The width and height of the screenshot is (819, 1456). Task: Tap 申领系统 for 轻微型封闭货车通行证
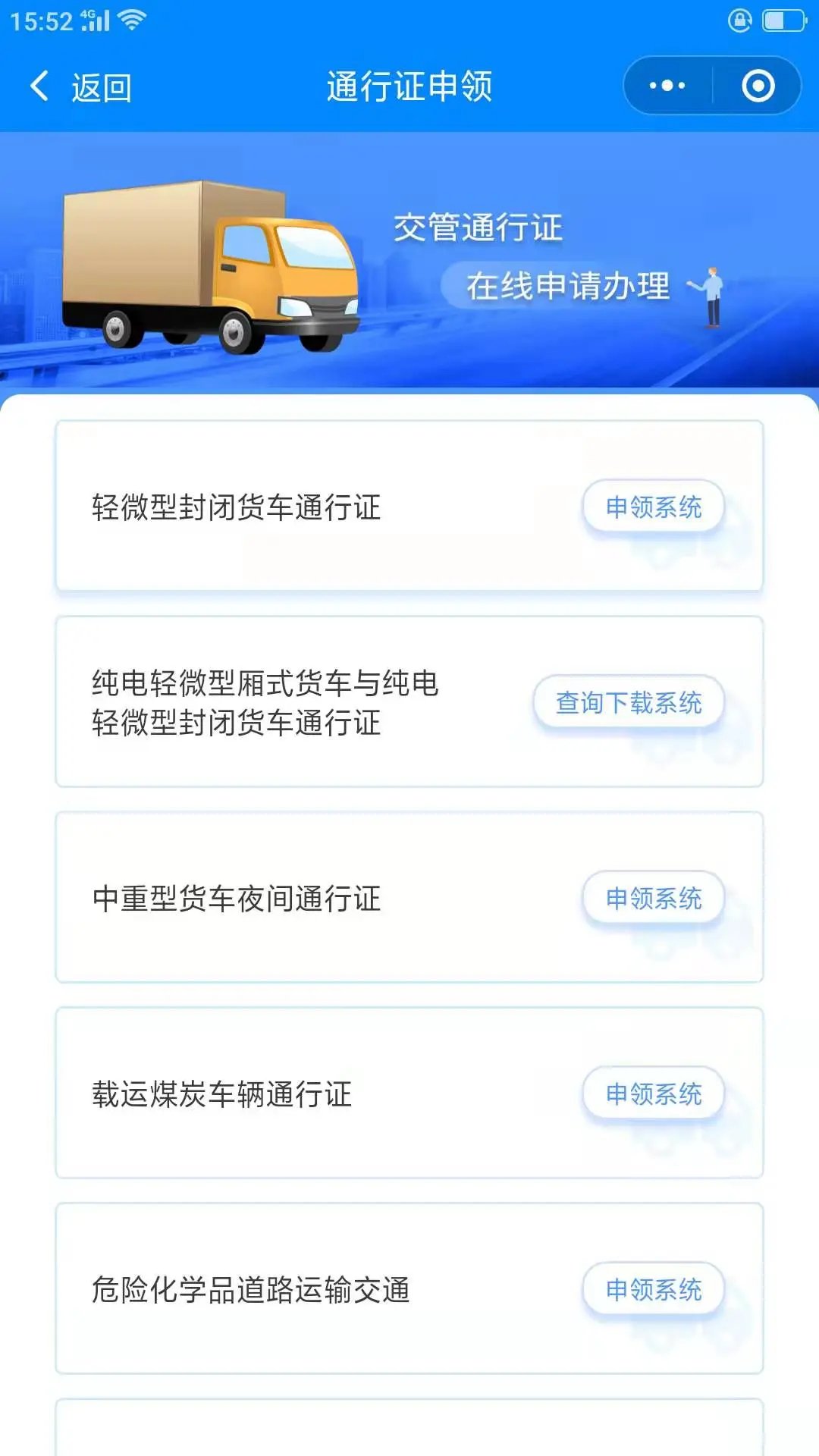pyautogui.click(x=653, y=507)
